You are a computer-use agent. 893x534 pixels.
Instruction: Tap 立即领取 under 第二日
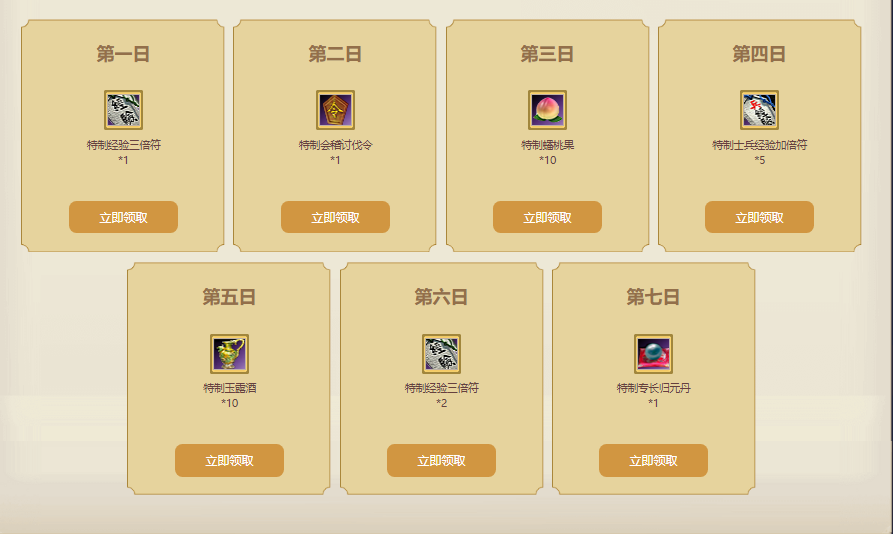coord(335,217)
